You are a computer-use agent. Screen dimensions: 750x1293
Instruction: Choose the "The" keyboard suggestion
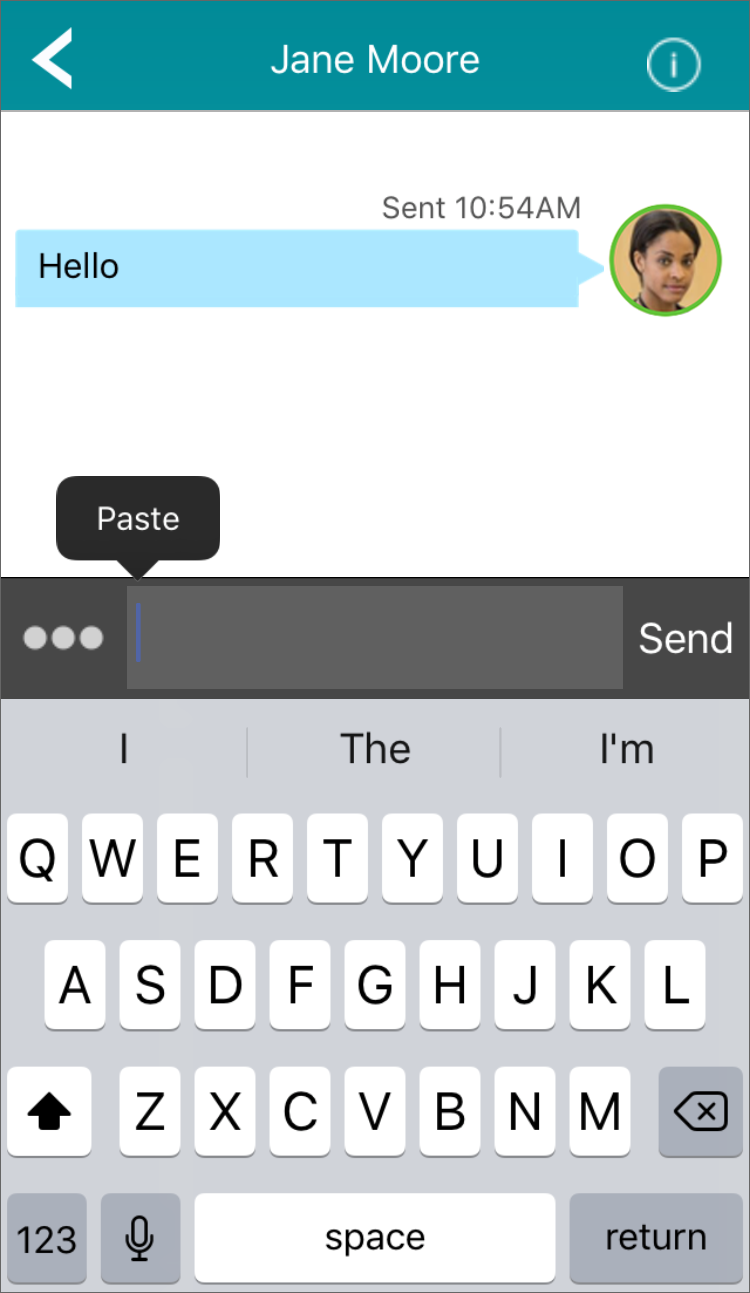(x=375, y=749)
